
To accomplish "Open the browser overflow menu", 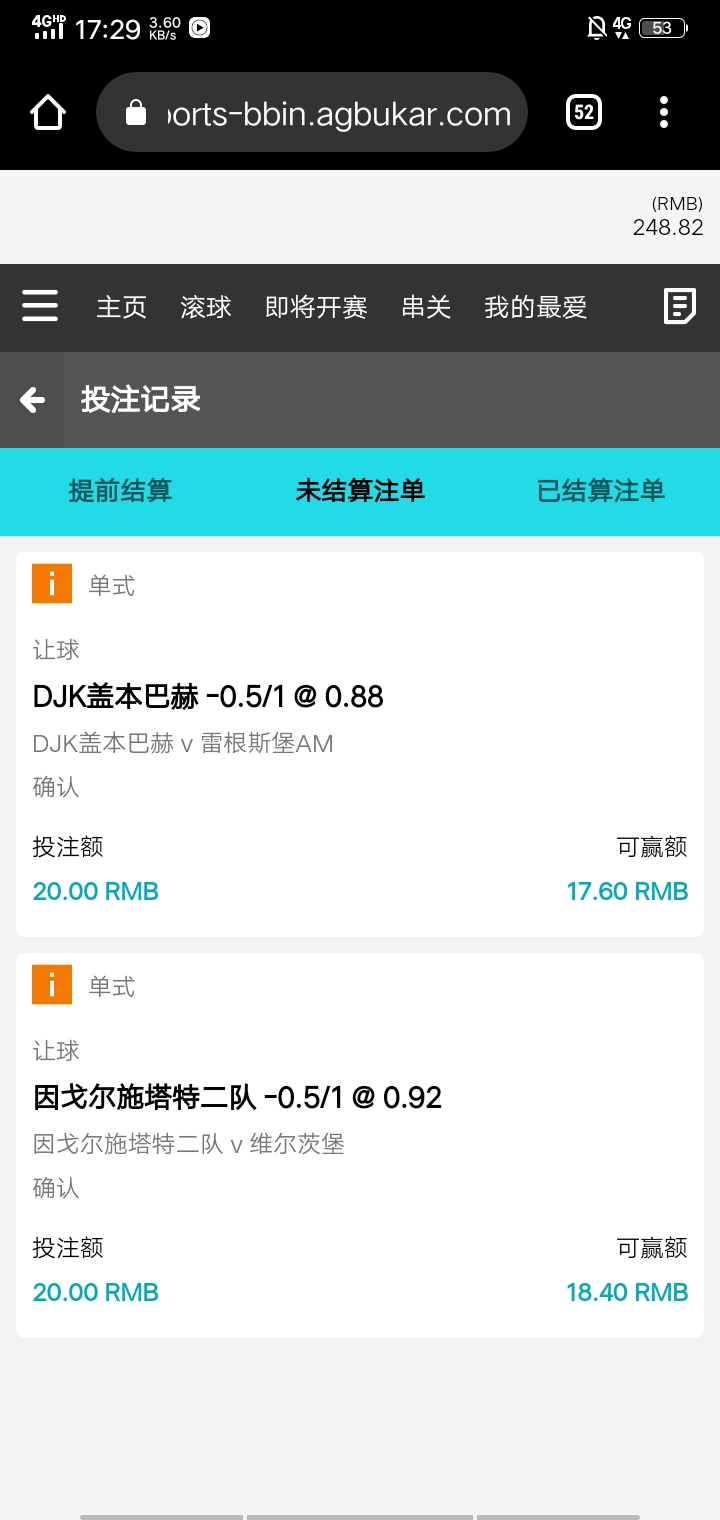I will point(664,112).
